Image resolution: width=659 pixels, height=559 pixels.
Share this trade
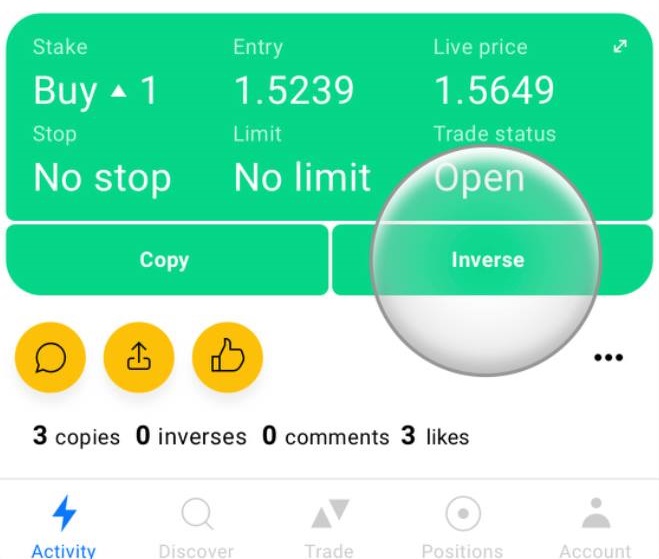pyautogui.click(x=139, y=358)
